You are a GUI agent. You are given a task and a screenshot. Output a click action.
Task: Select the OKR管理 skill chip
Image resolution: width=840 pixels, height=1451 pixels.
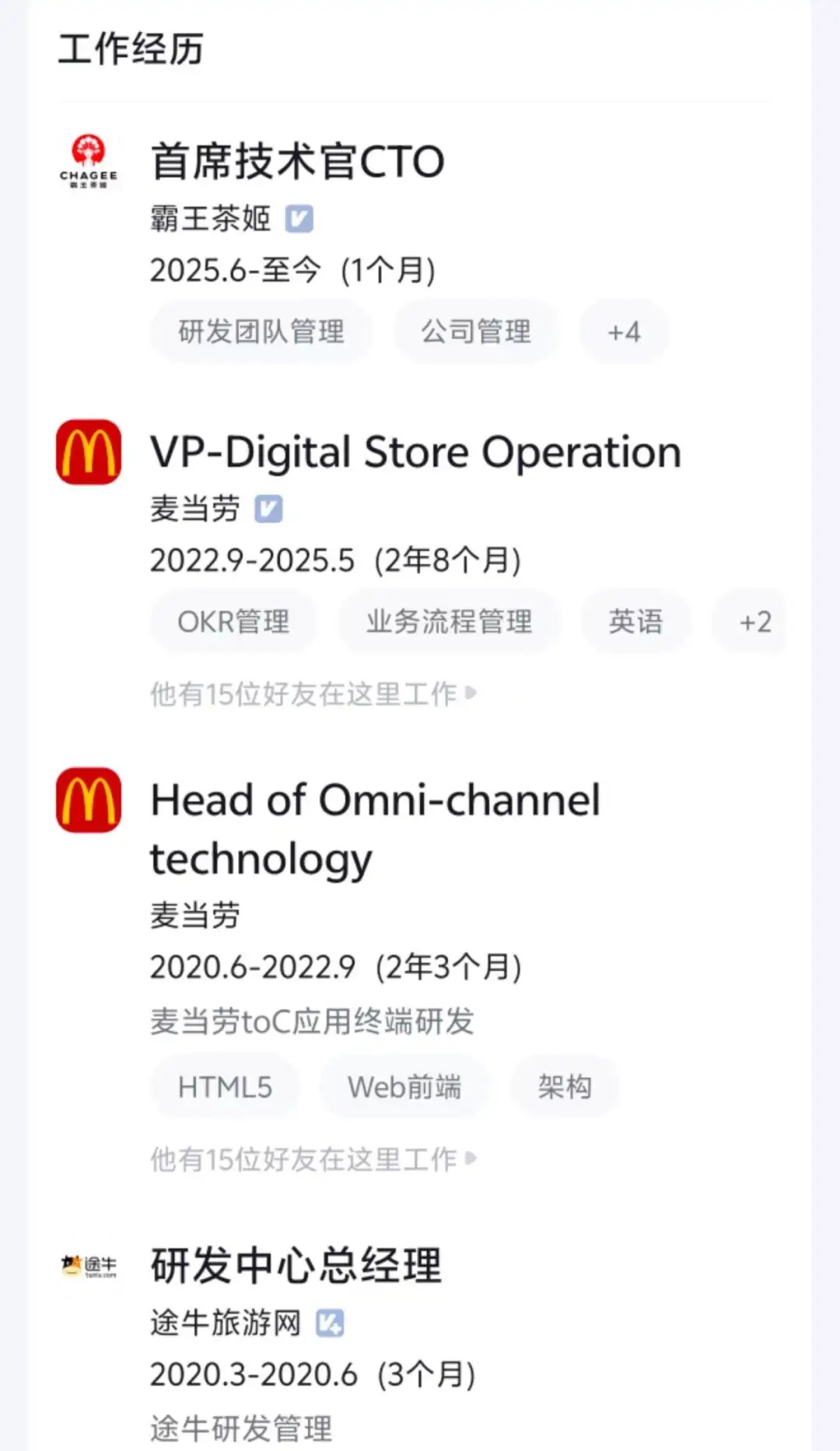pos(233,622)
